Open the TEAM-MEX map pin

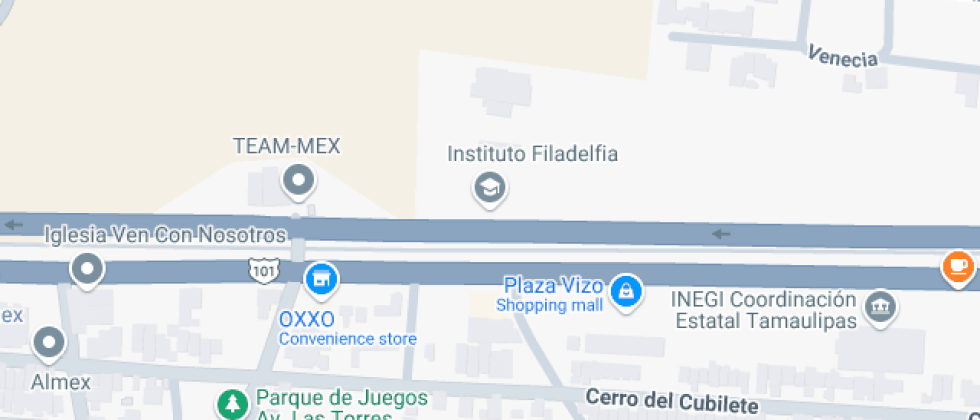click(297, 181)
